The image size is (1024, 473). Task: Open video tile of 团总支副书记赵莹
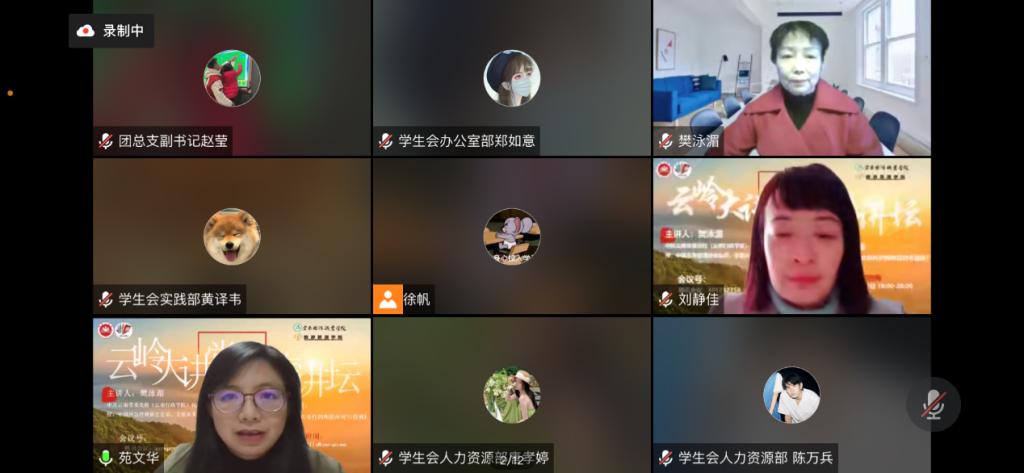click(x=232, y=78)
